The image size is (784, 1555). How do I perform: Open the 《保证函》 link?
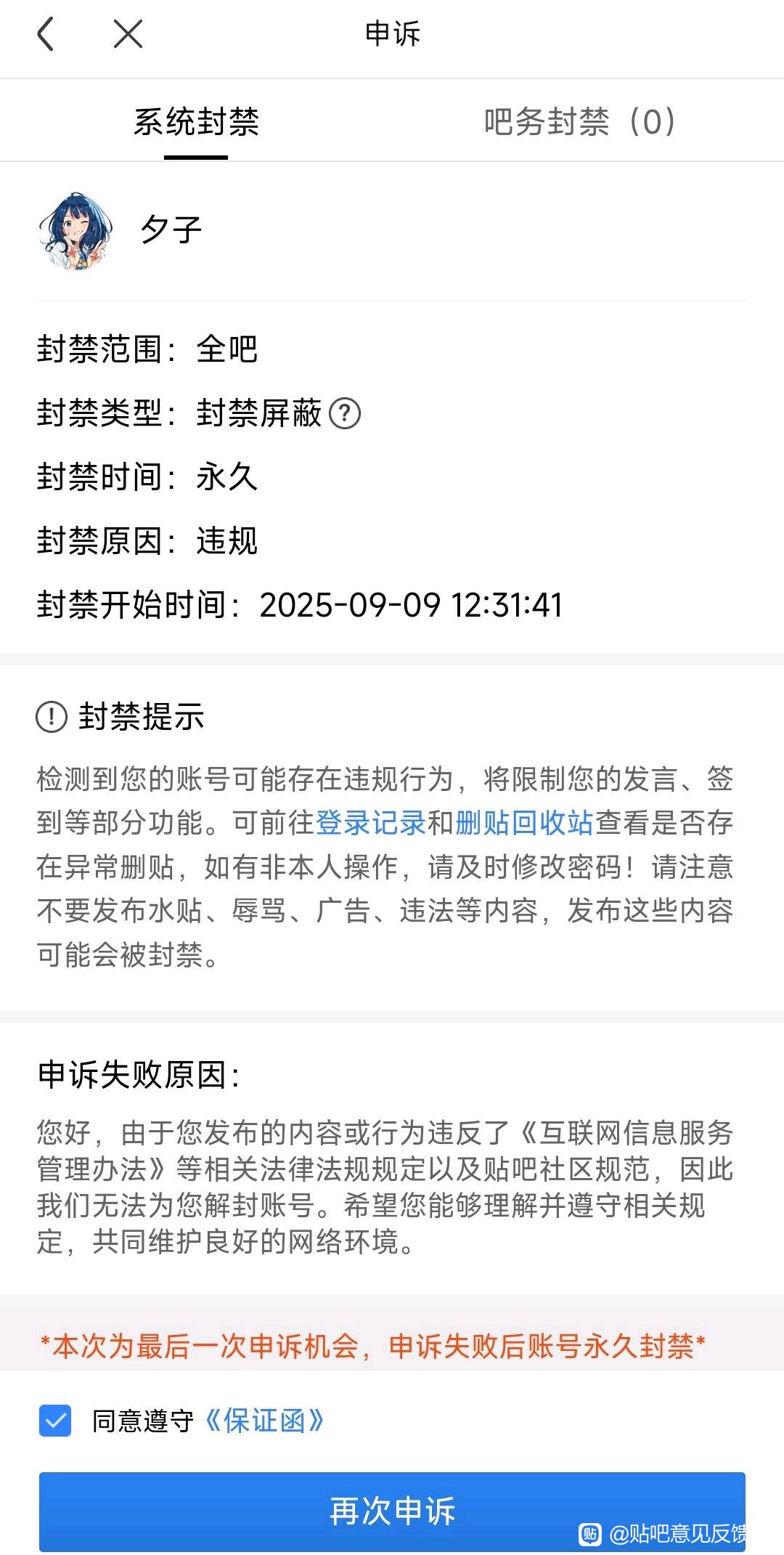coord(264,1421)
